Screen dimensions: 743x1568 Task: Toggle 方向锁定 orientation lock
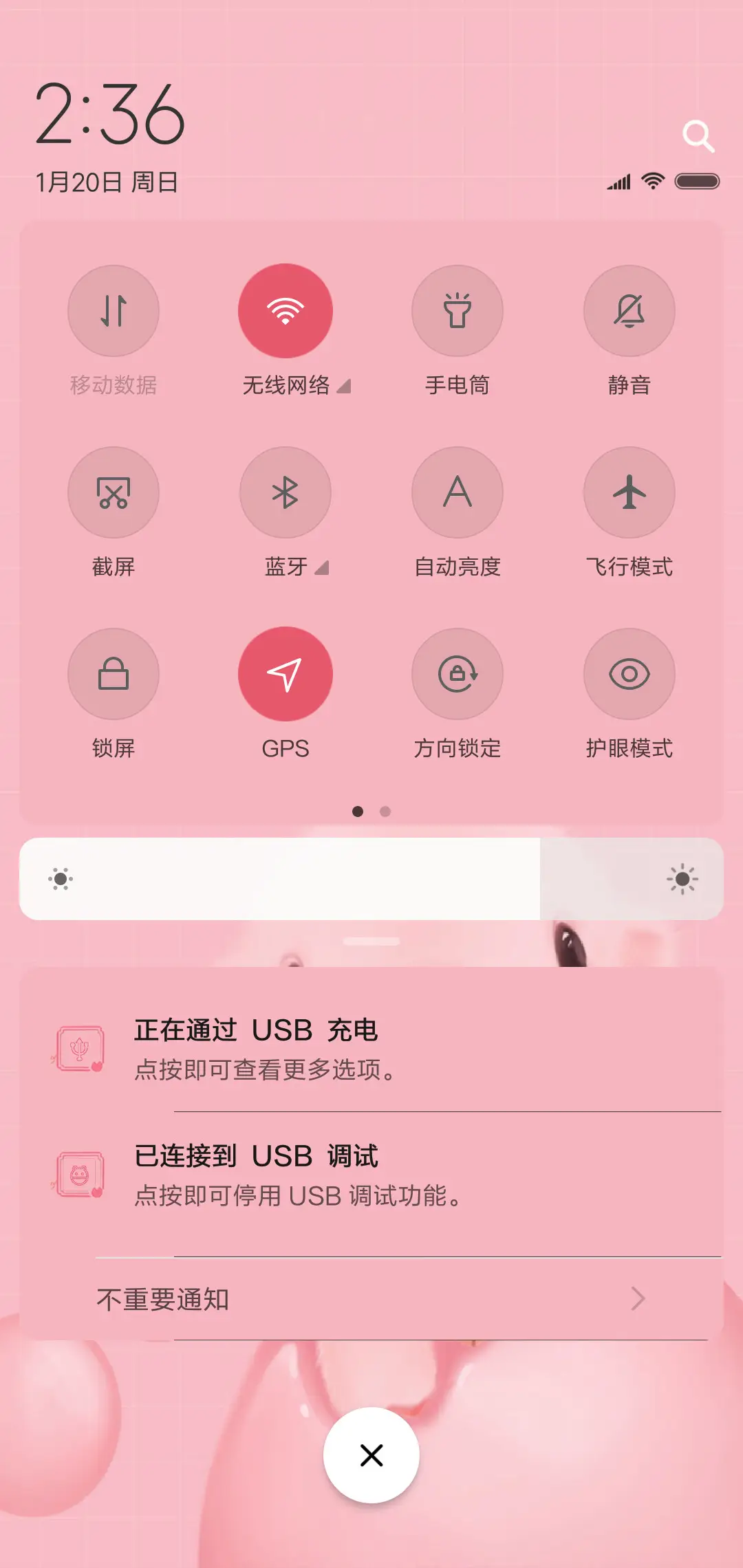point(457,675)
